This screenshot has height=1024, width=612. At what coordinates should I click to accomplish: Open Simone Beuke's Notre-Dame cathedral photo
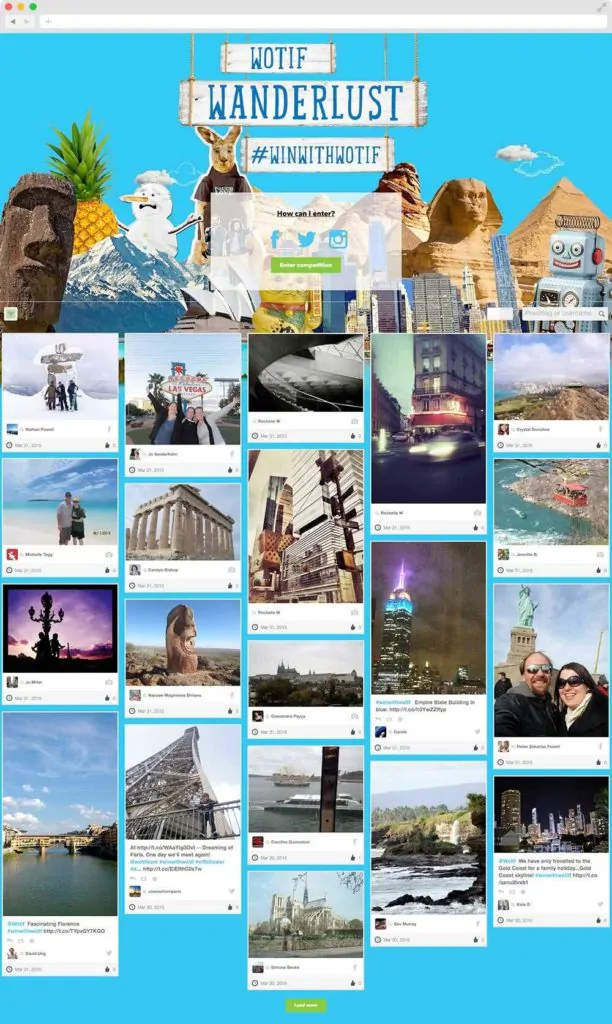click(x=305, y=913)
